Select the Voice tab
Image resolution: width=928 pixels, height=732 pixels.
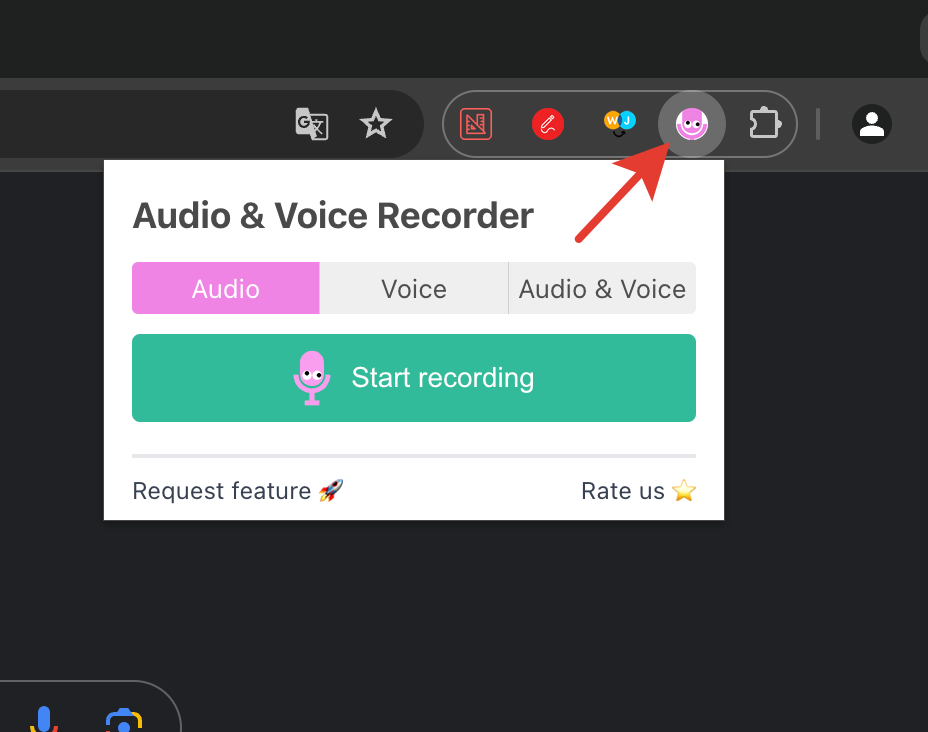point(414,289)
